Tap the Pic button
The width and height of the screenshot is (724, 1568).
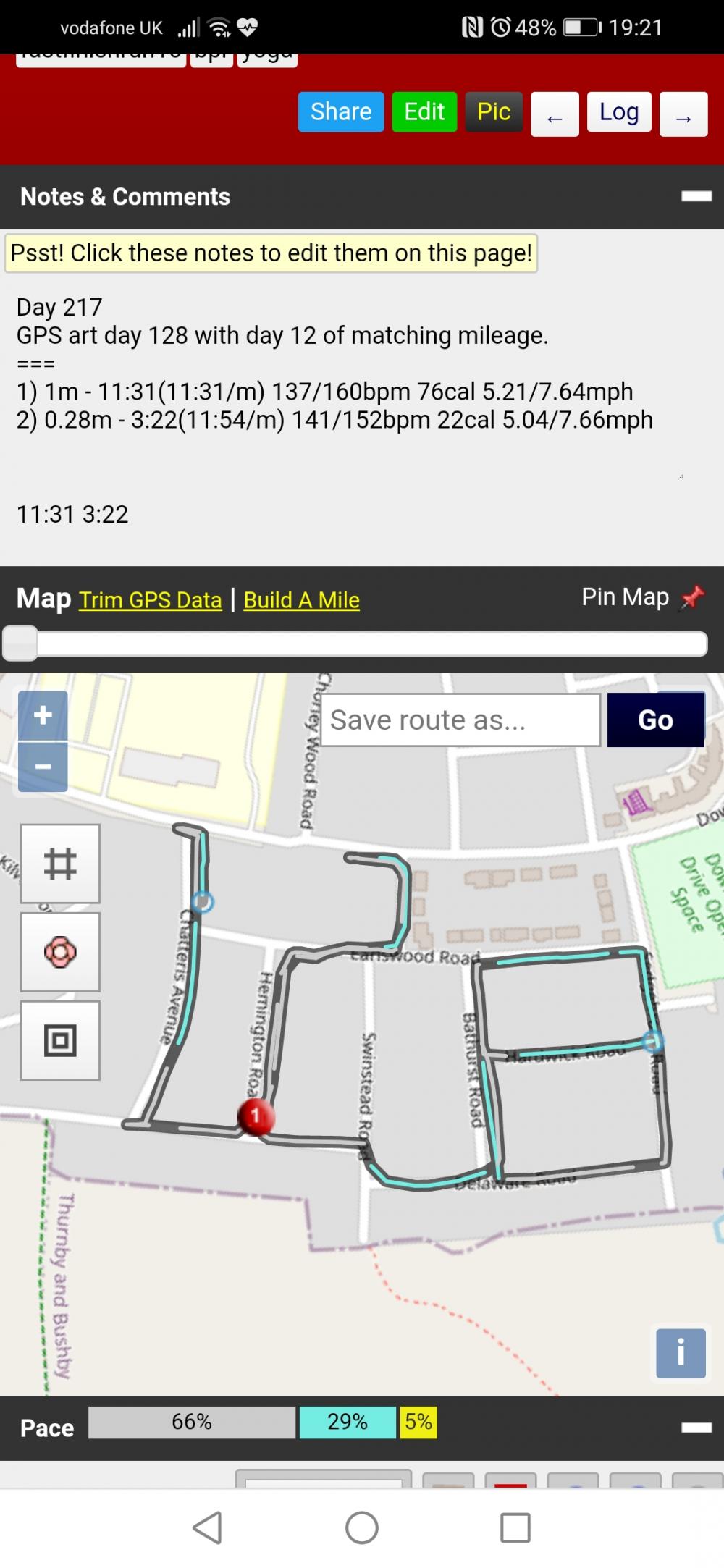tap(494, 111)
